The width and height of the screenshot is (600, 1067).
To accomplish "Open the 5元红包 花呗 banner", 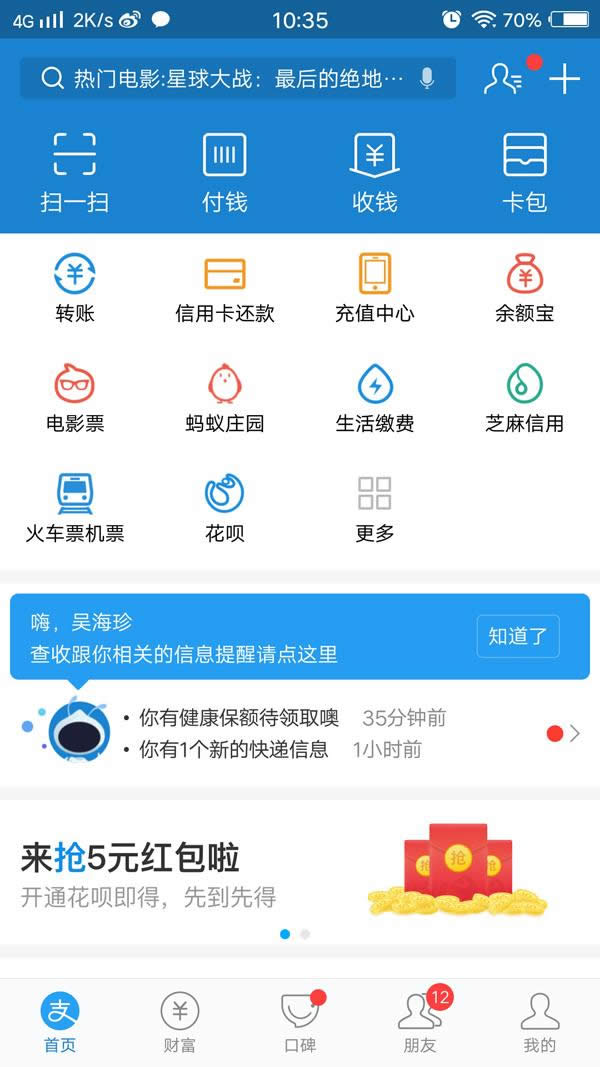I will (x=300, y=870).
